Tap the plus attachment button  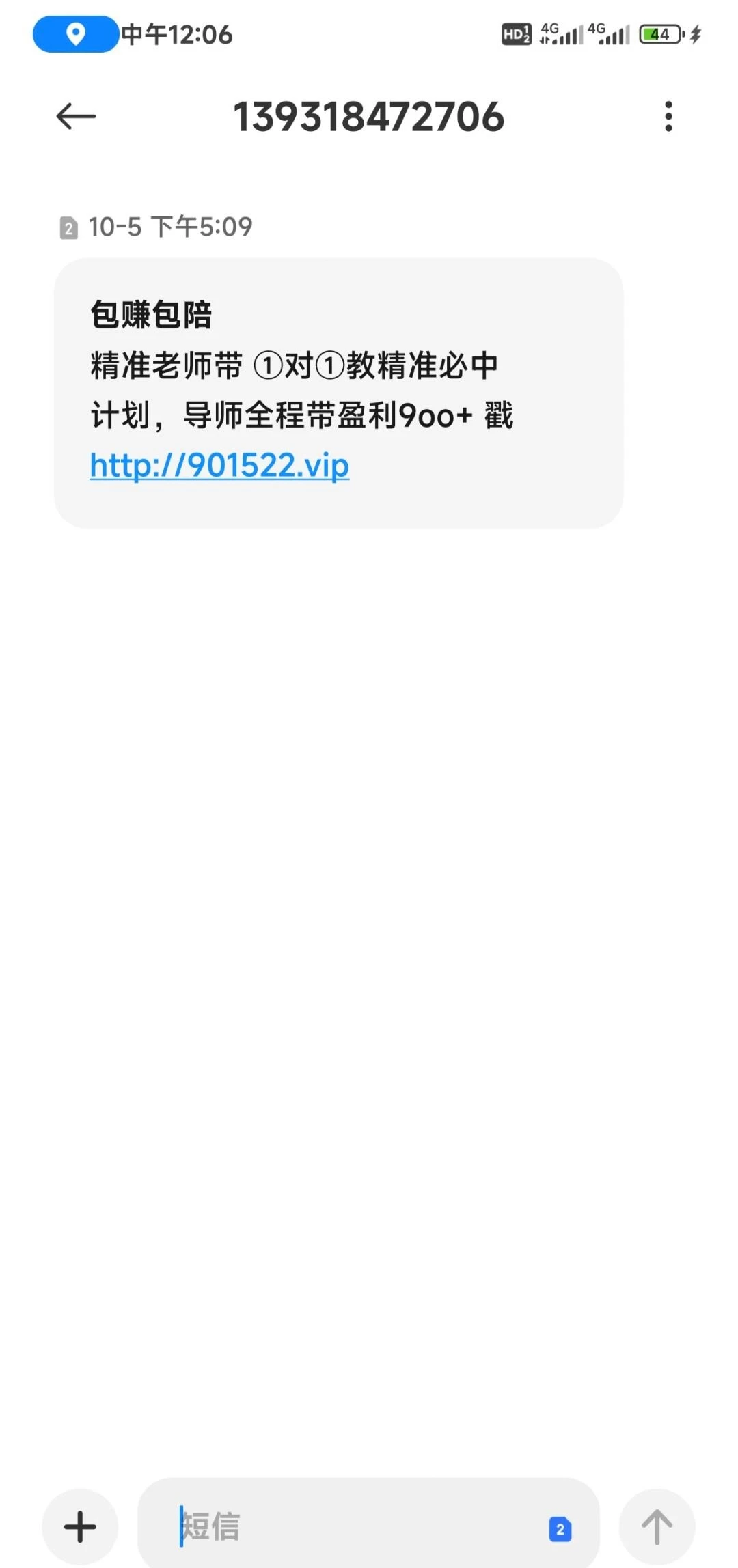80,1527
